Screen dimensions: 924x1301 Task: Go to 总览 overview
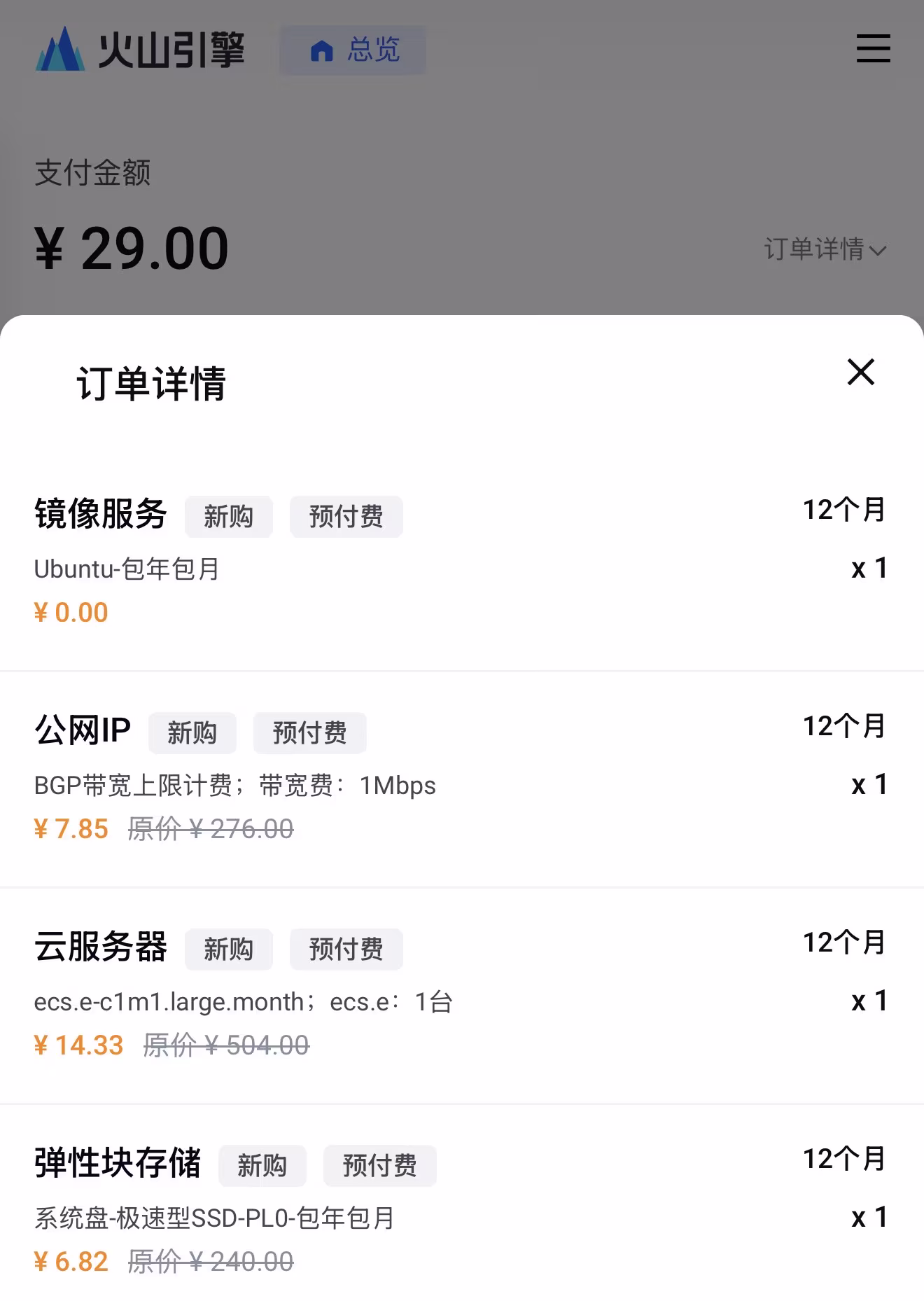[353, 50]
